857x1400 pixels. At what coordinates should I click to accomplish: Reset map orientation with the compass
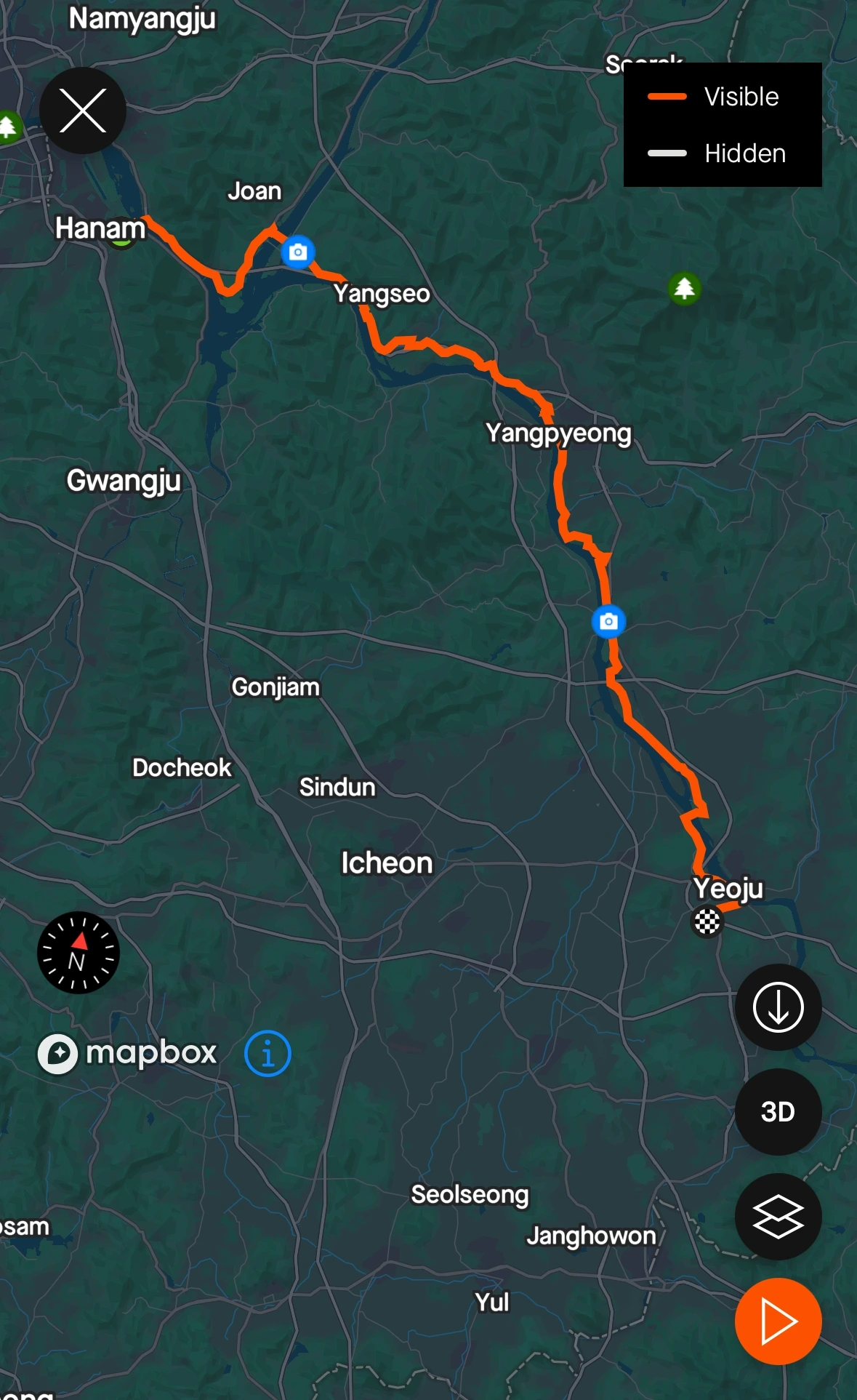79,953
